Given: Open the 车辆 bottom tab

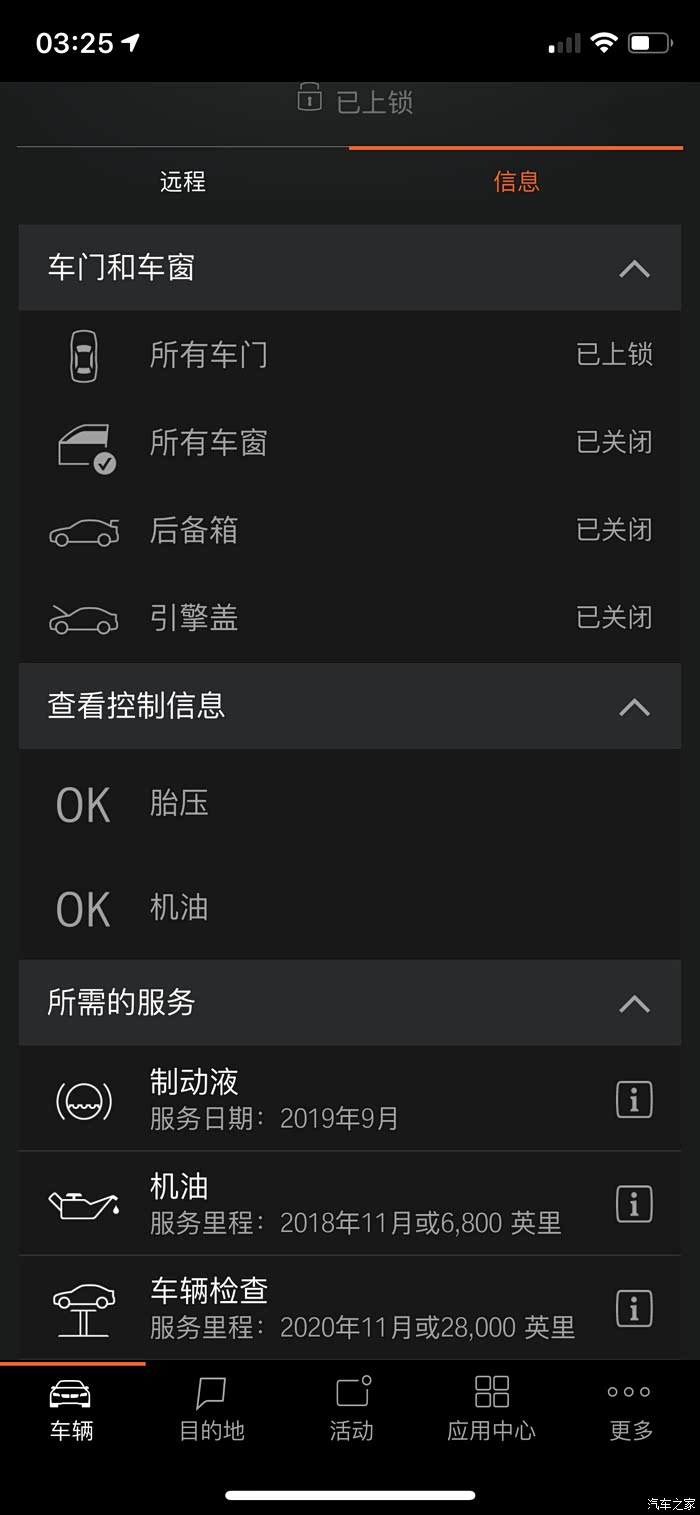Looking at the screenshot, I should pyautogui.click(x=71, y=1408).
